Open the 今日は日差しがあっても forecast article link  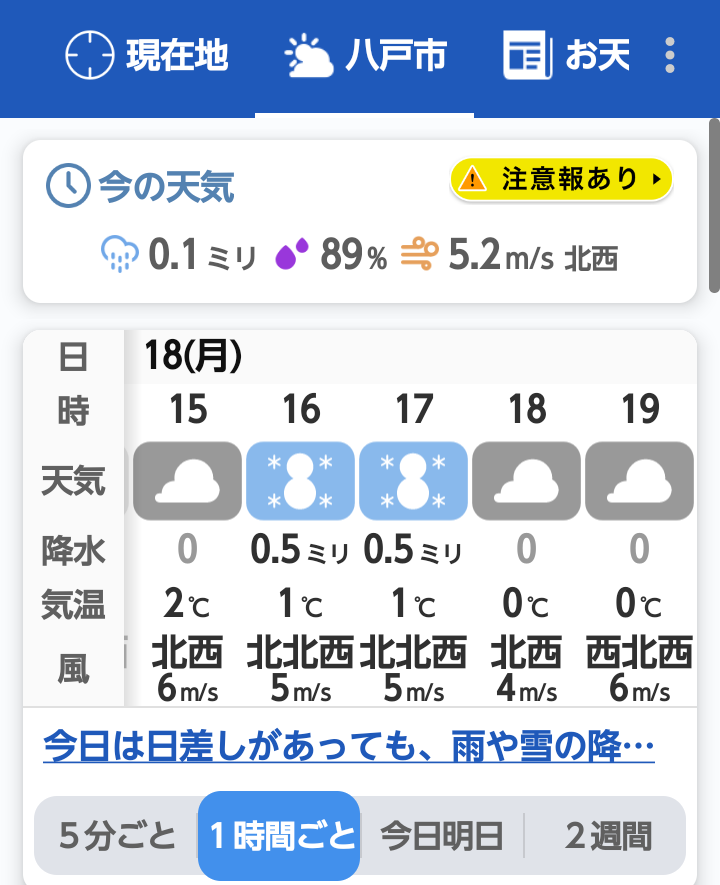click(x=348, y=747)
